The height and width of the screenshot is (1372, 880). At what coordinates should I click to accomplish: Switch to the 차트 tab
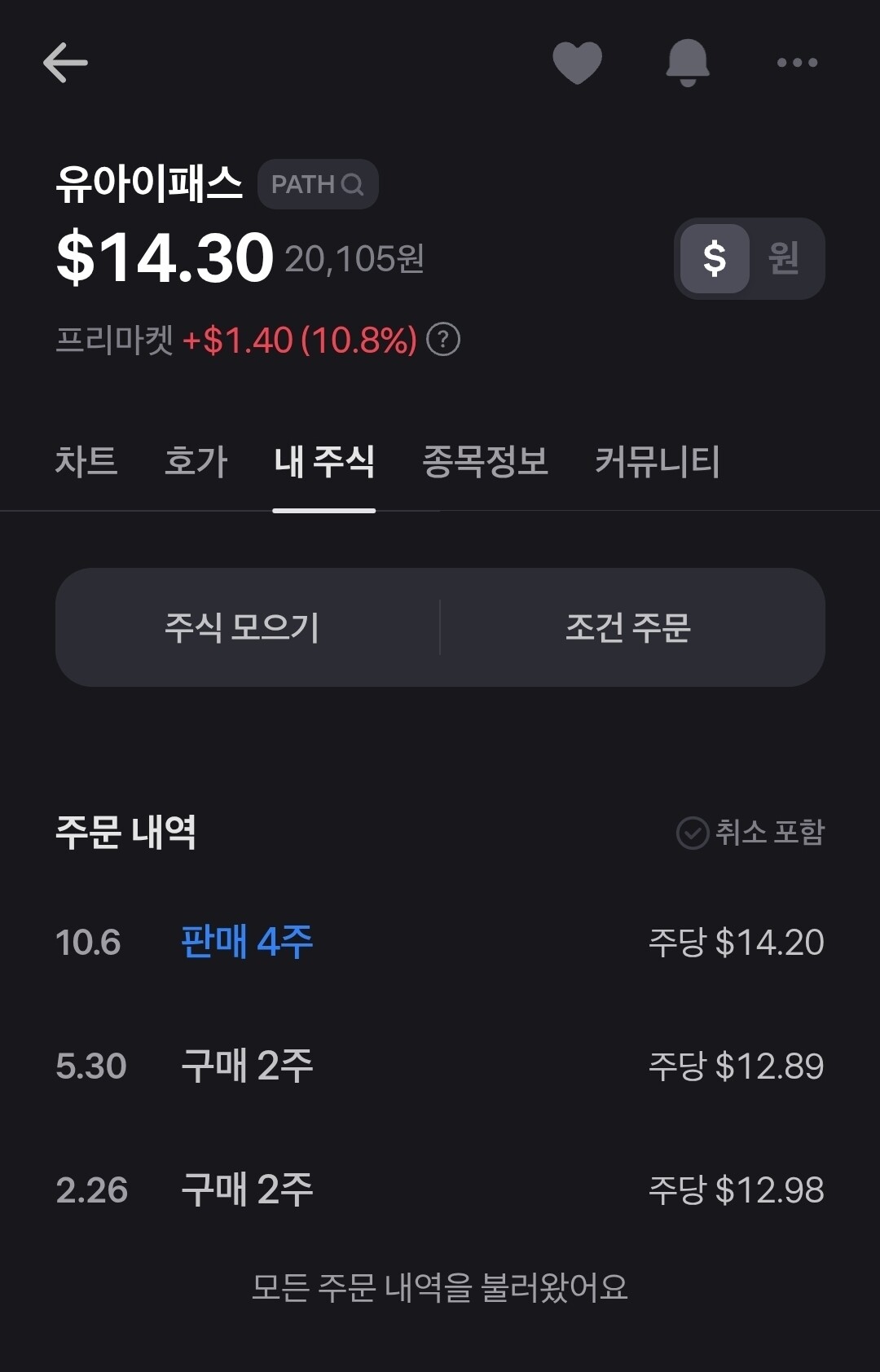(x=86, y=461)
